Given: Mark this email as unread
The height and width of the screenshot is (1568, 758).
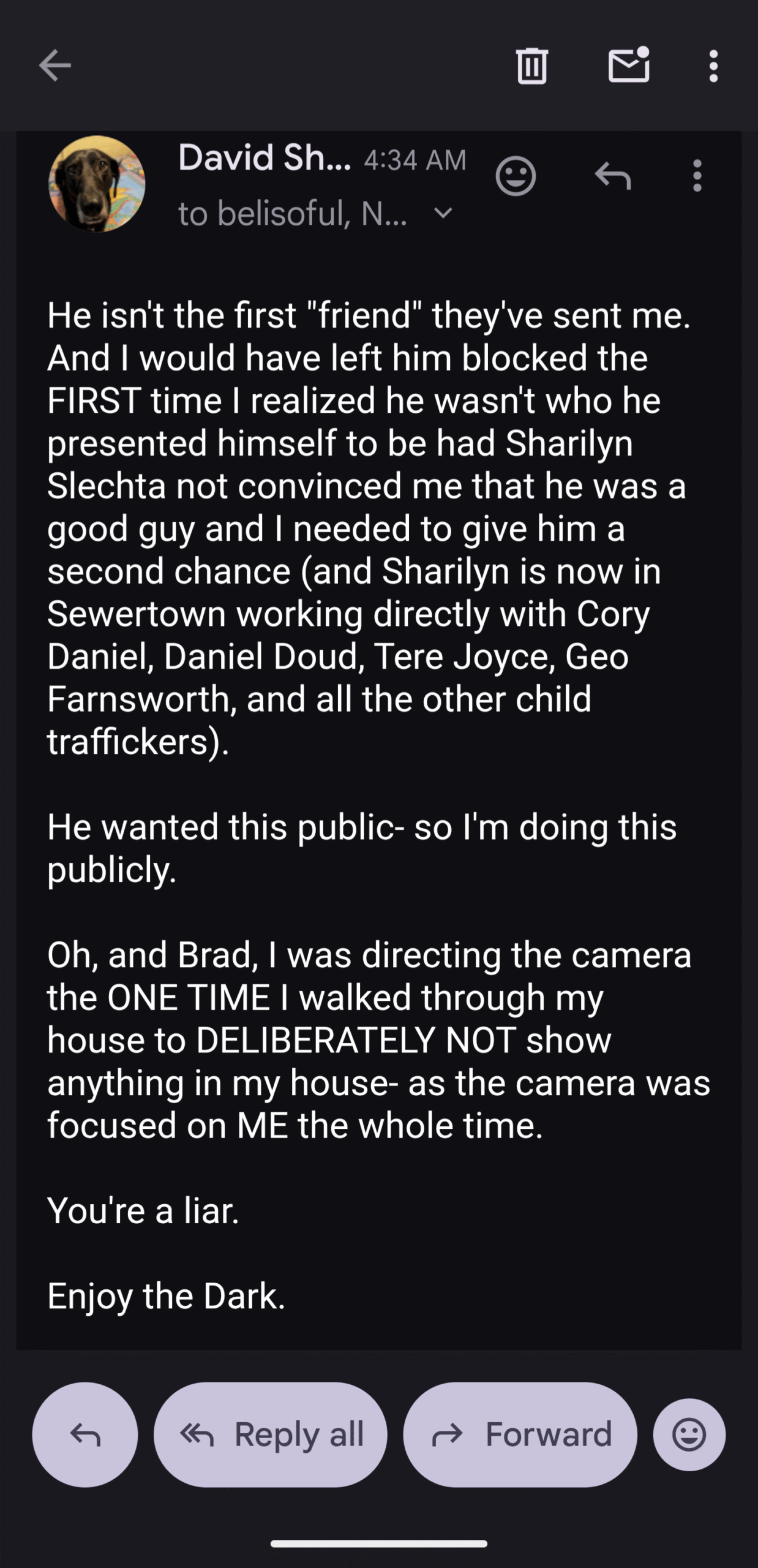Looking at the screenshot, I should (629, 64).
